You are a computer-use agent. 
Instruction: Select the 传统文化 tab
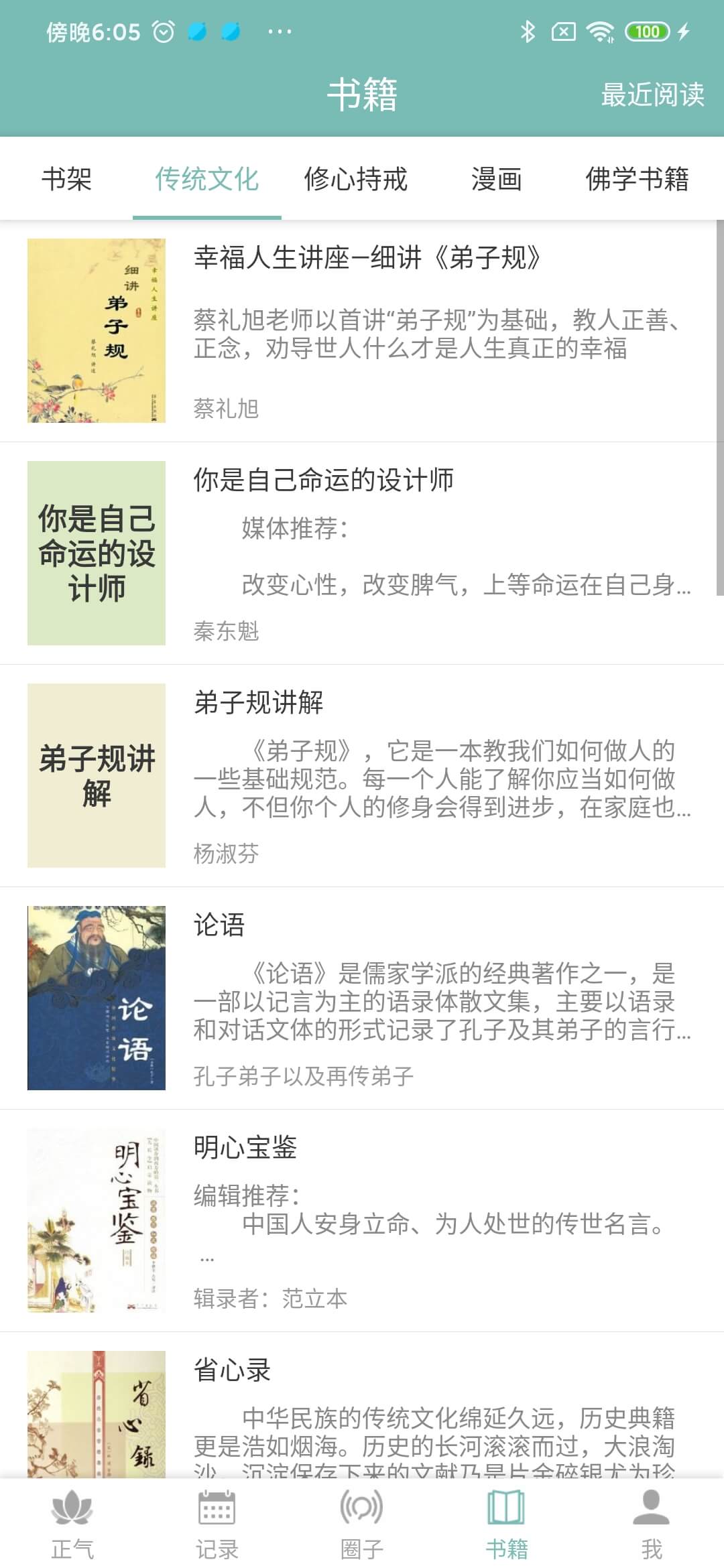(x=206, y=179)
